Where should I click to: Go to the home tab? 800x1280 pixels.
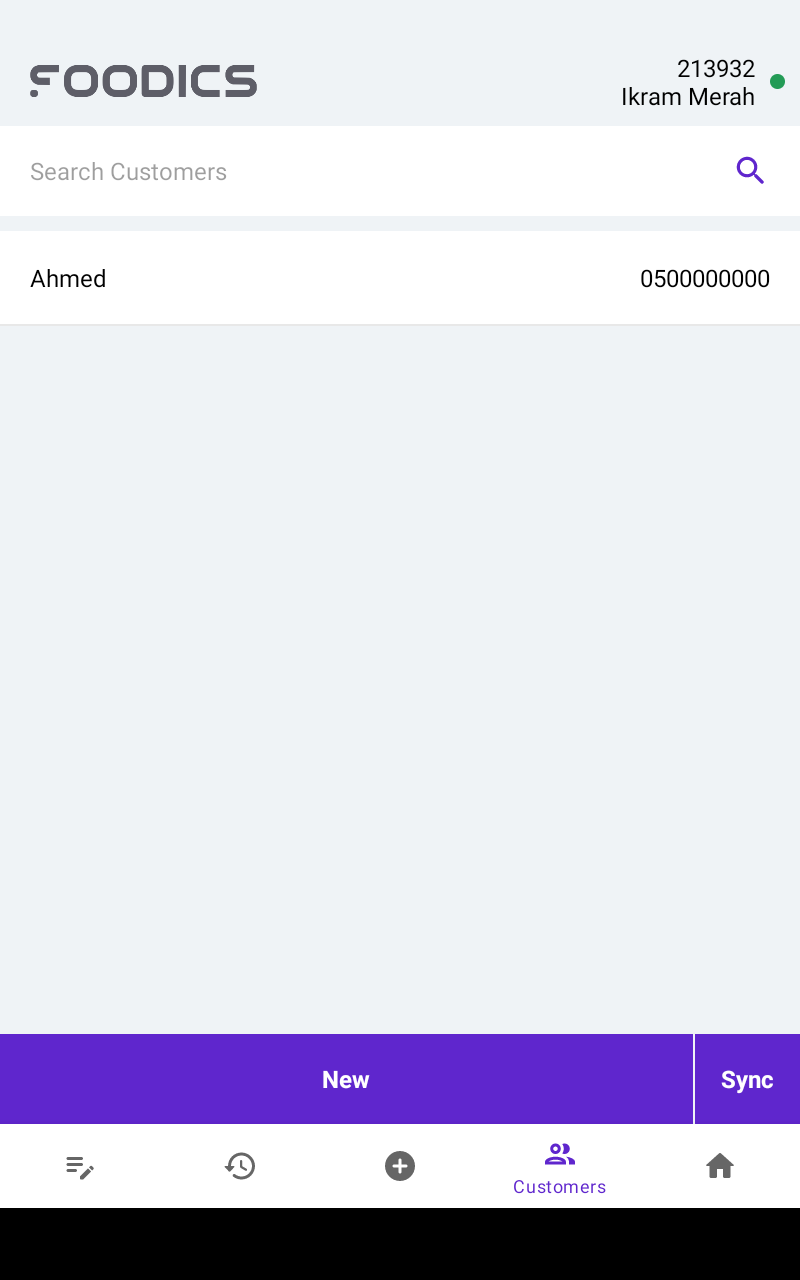[720, 1166]
